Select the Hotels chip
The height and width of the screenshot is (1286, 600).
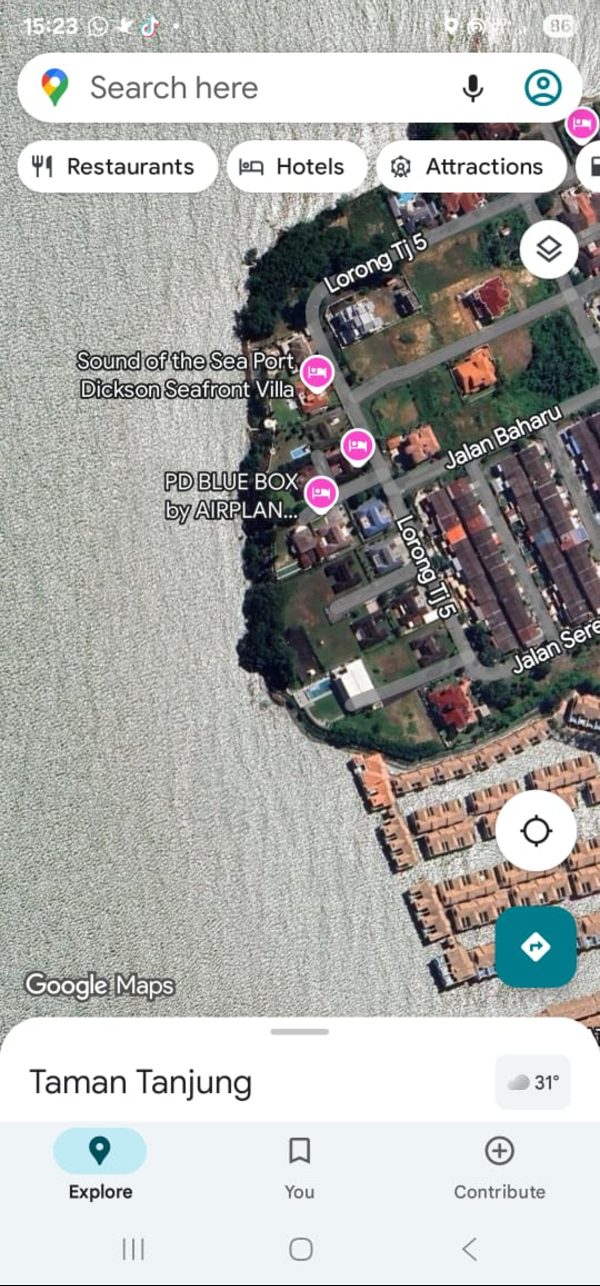click(296, 167)
